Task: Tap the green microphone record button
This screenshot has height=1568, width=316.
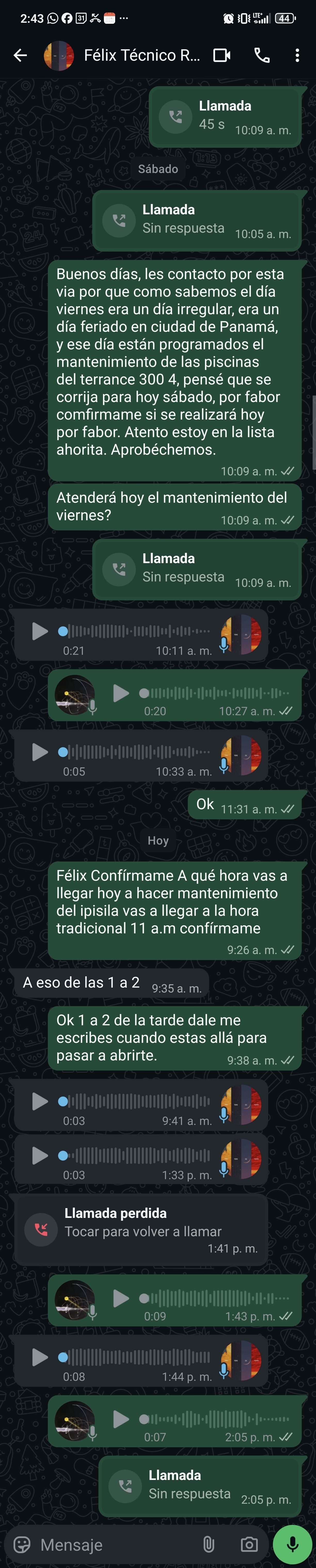Action: coord(292,1544)
